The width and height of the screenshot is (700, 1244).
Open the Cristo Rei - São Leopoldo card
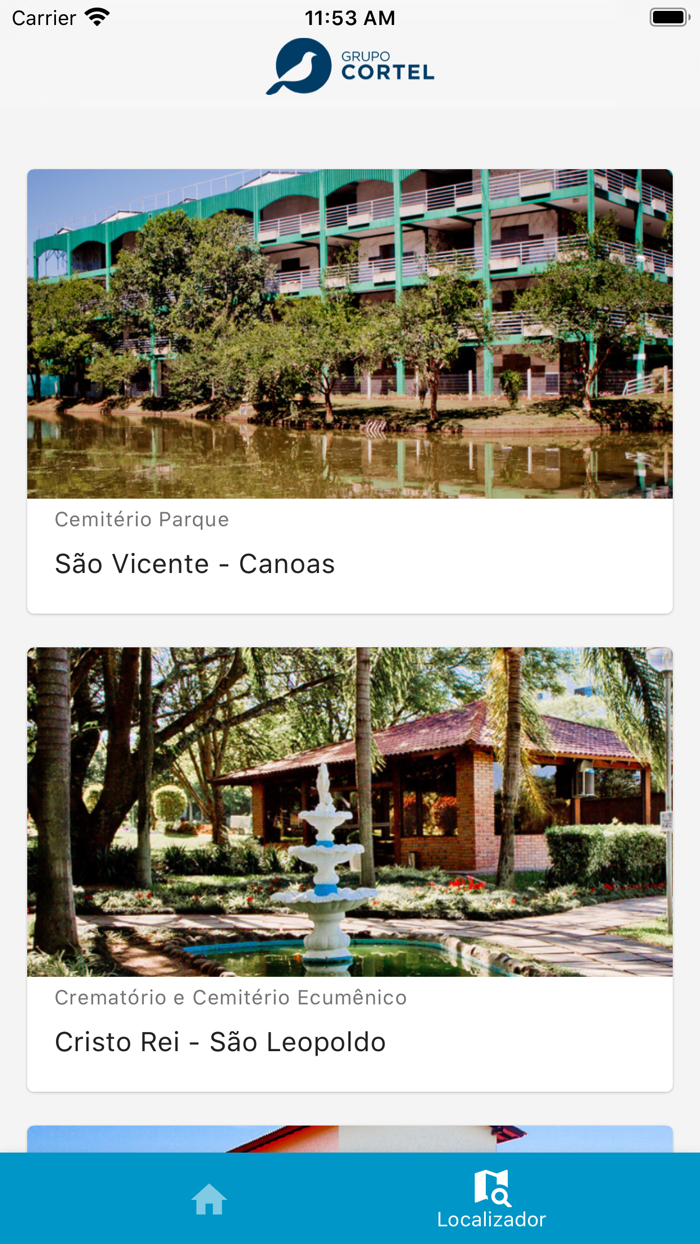[x=349, y=869]
